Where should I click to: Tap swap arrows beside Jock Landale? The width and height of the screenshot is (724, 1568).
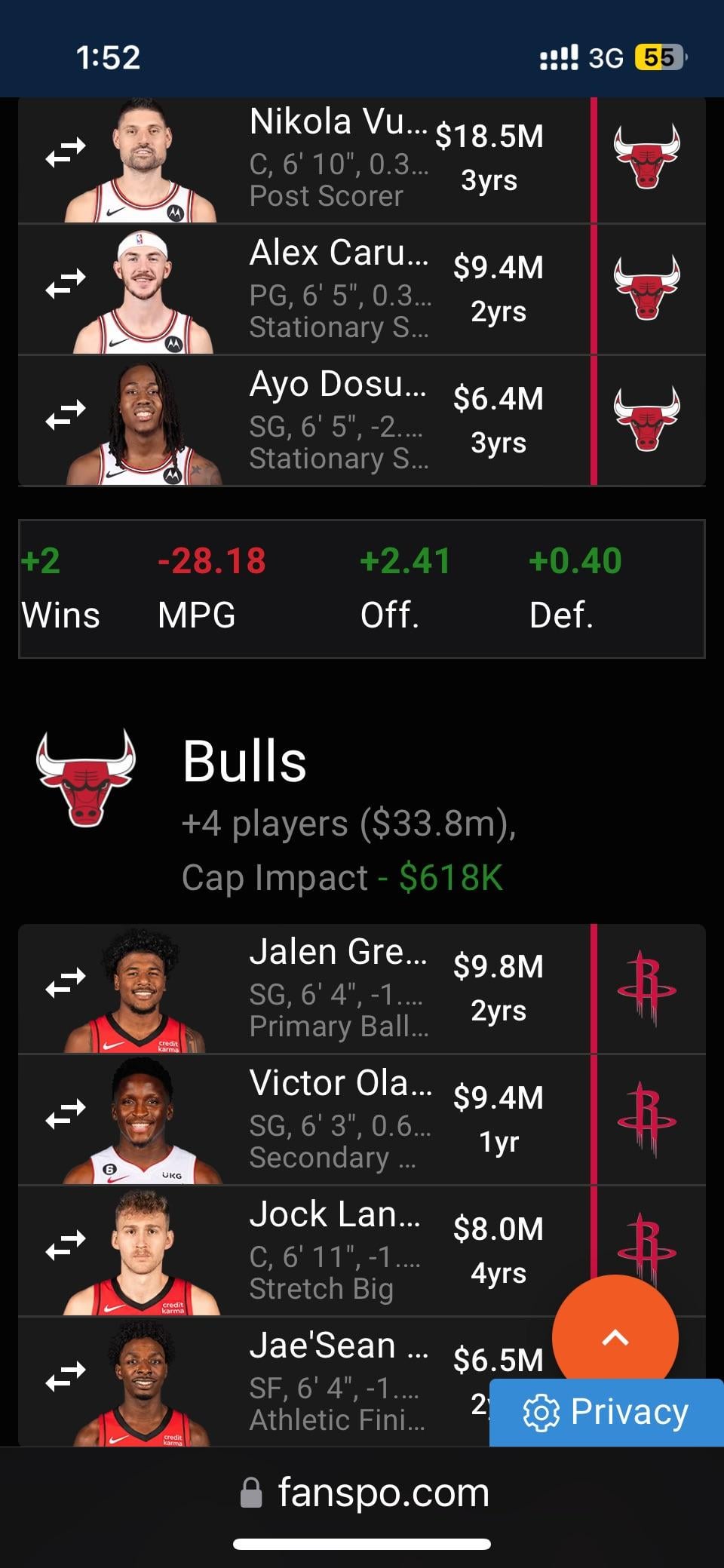tap(66, 1245)
